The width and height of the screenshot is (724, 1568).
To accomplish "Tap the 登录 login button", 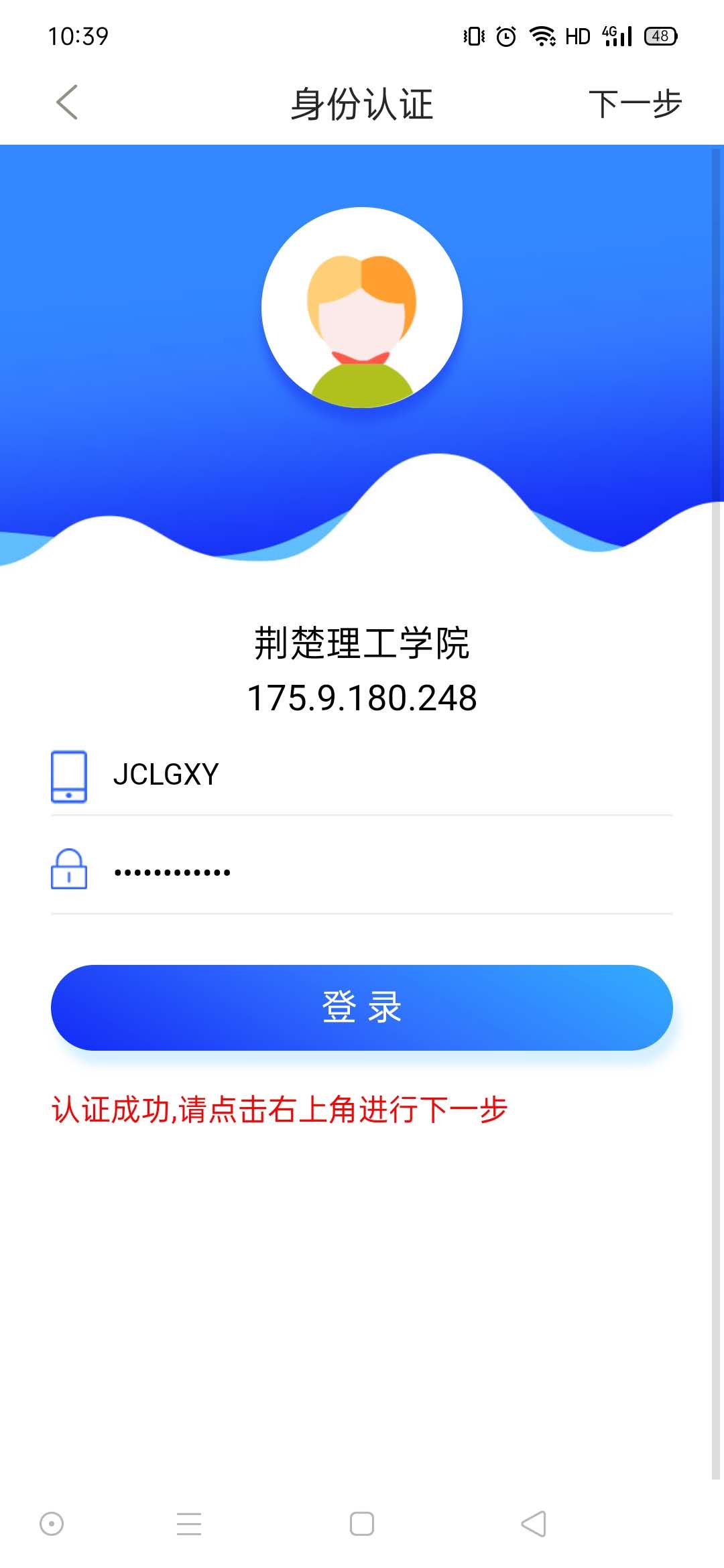I will (362, 1007).
